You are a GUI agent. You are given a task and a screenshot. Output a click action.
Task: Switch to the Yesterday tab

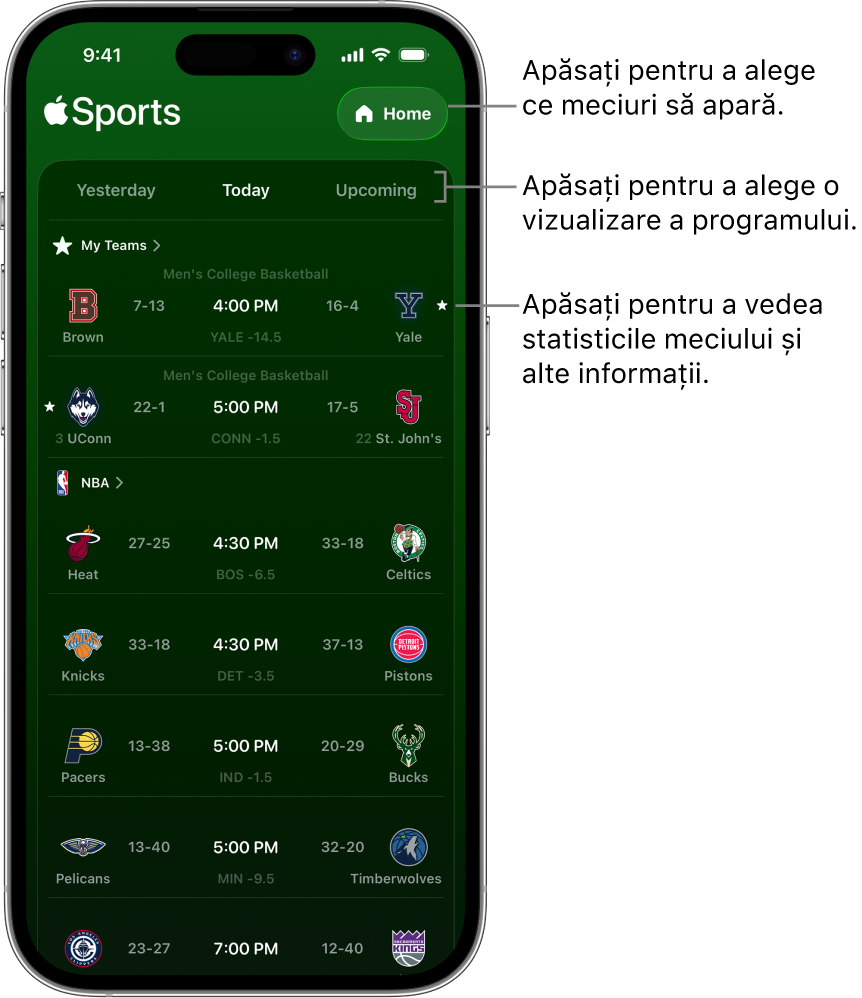pos(115,190)
